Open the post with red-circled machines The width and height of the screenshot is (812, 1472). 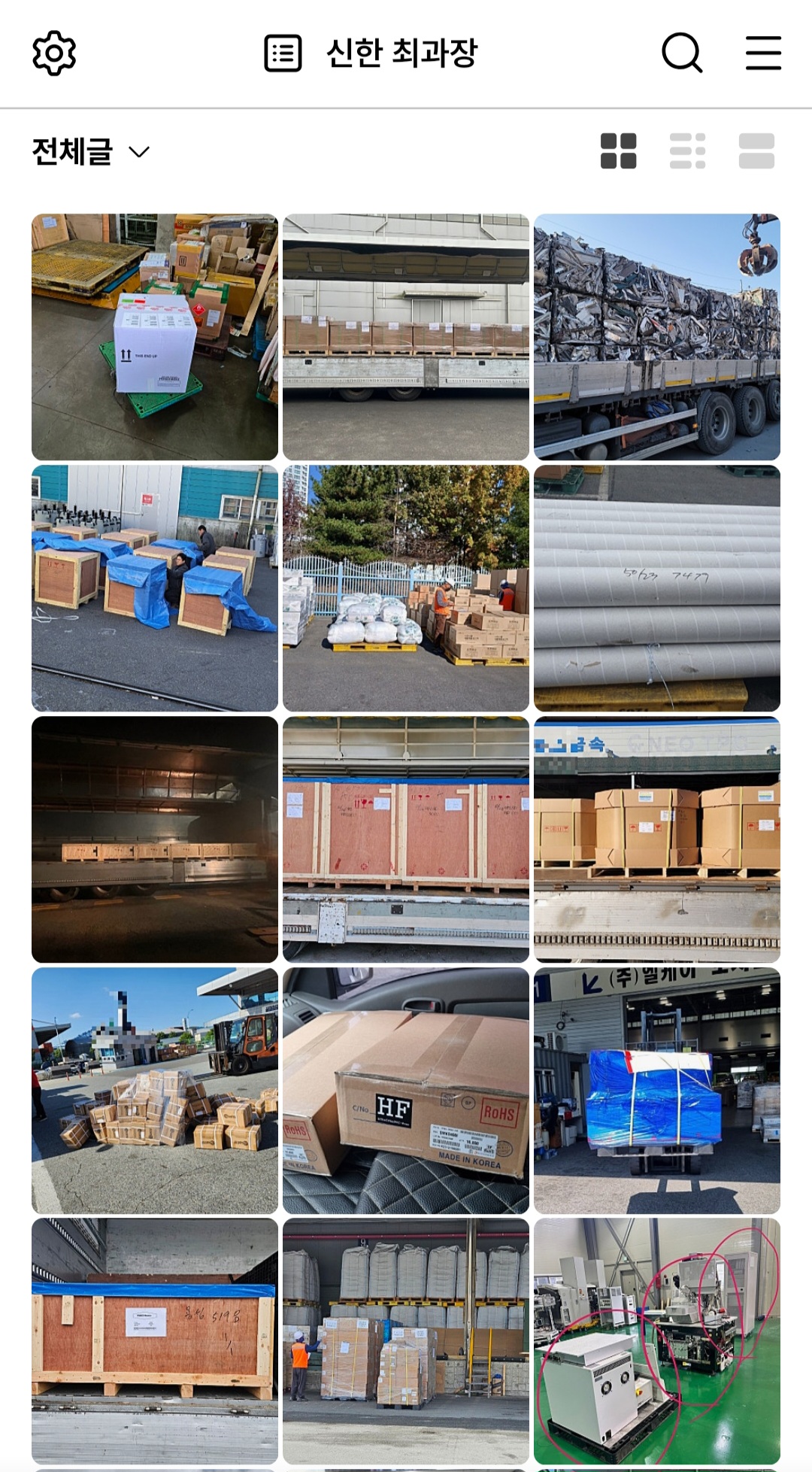coord(657,1341)
